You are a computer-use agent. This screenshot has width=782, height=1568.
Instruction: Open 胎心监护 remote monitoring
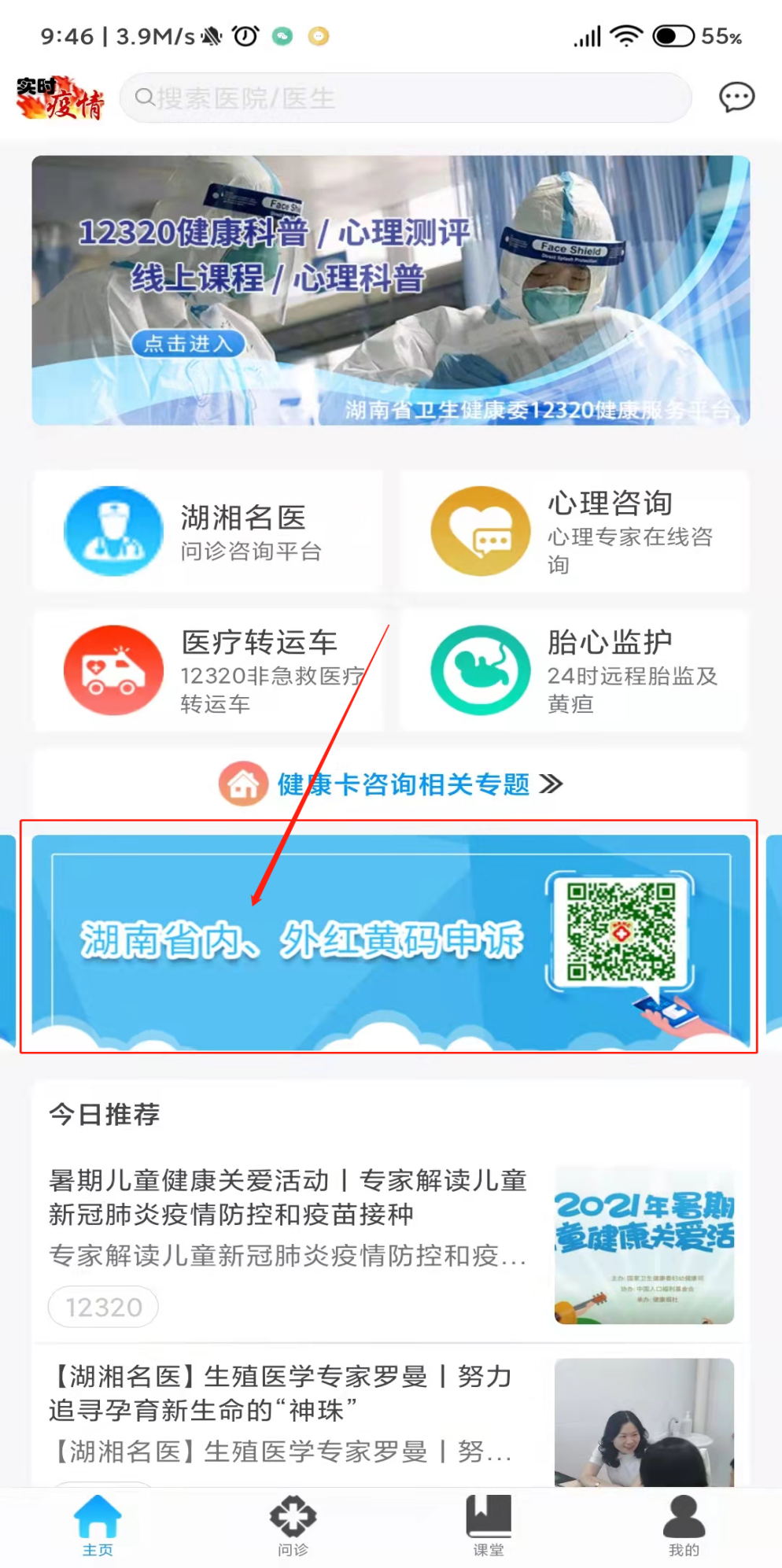point(574,670)
